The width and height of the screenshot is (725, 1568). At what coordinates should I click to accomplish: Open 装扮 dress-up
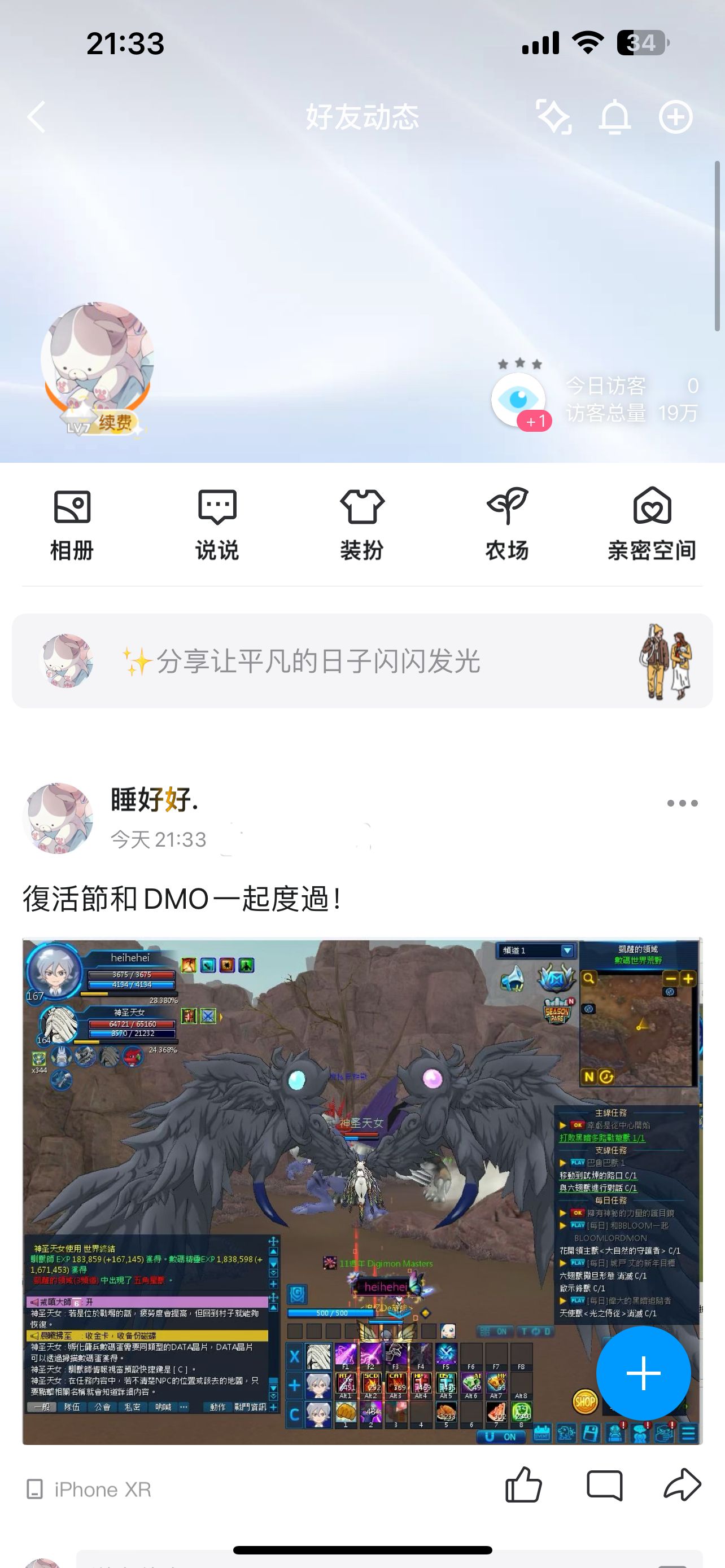point(362,524)
